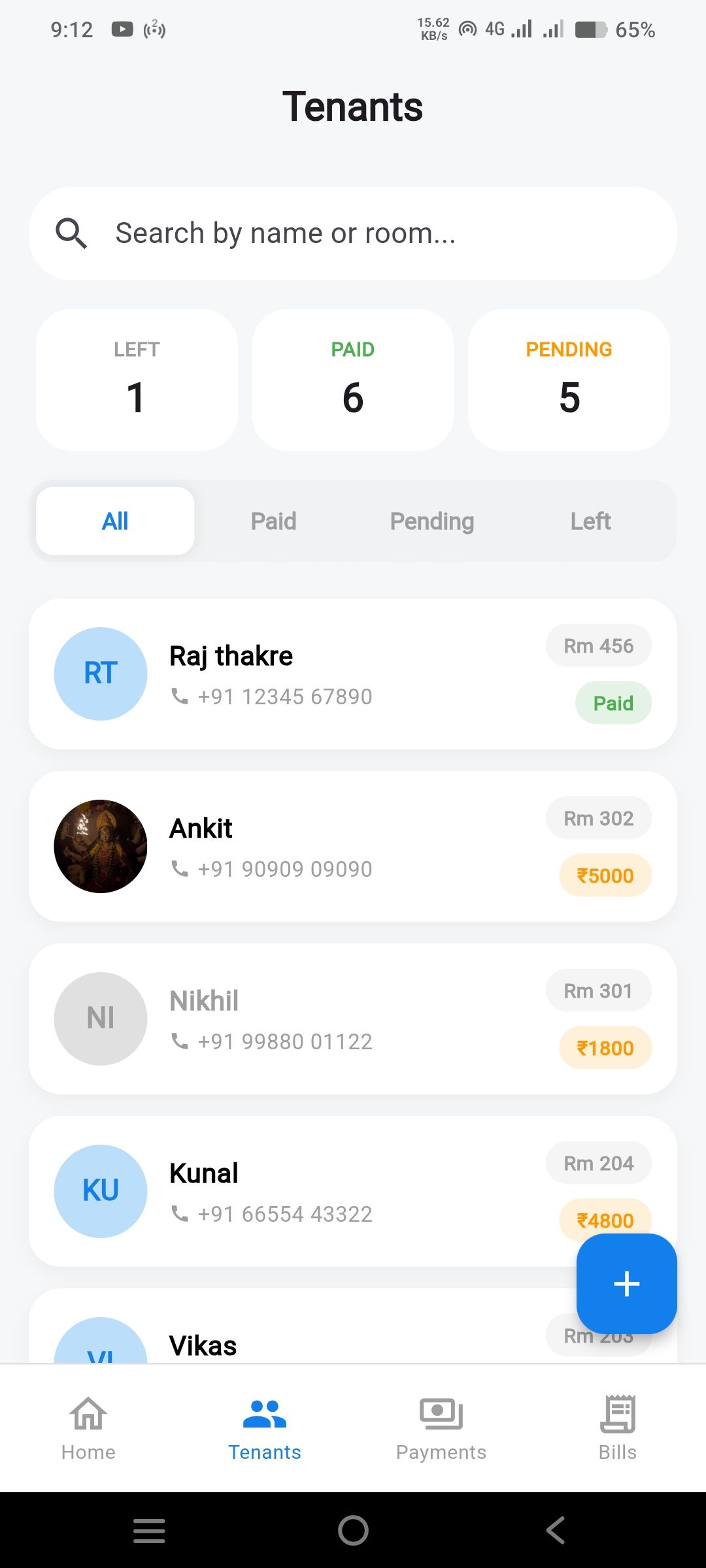Select the Tenants bottom navigation tab

[x=265, y=1429]
